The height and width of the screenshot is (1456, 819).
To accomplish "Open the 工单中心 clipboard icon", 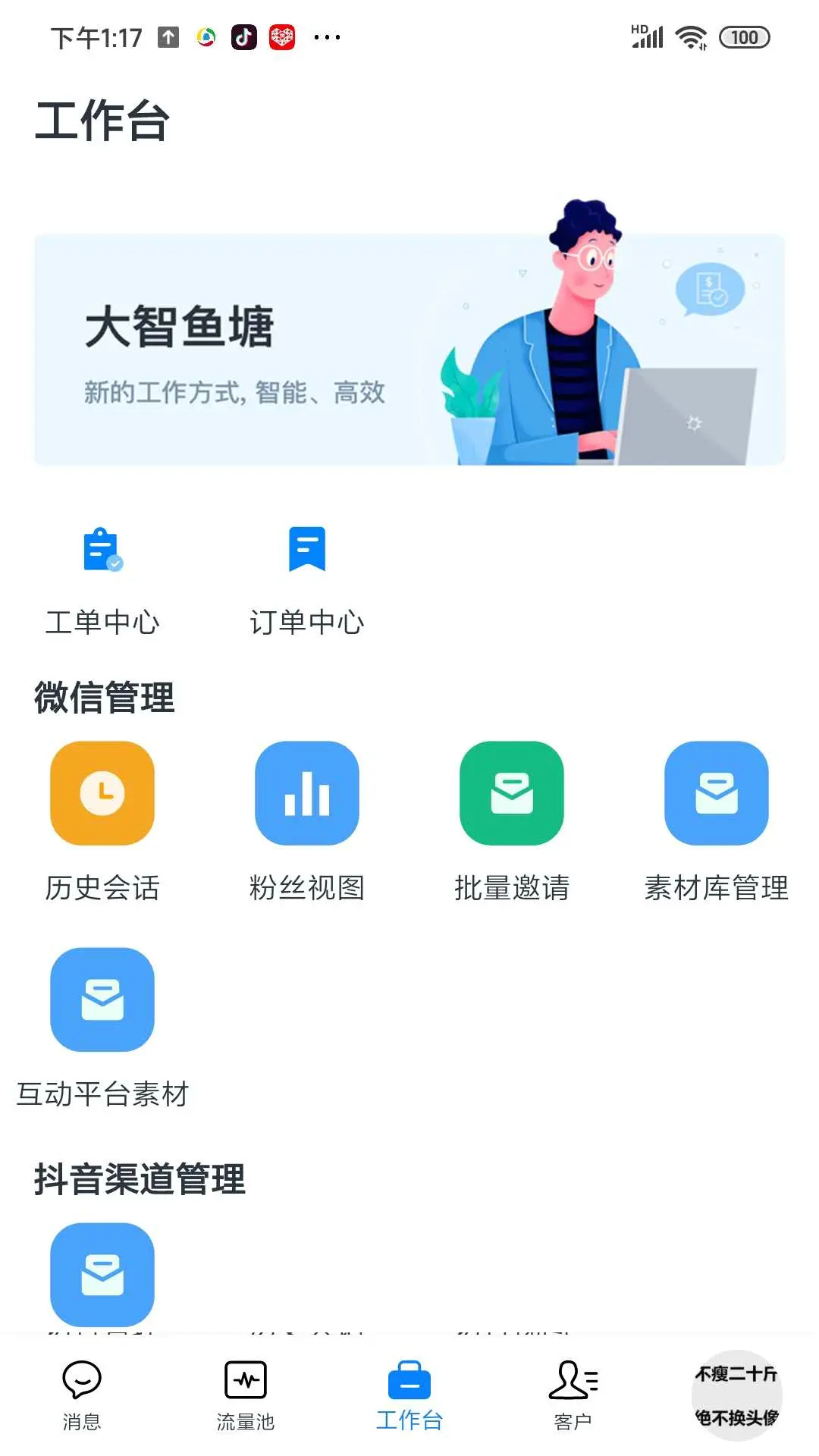I will point(102,550).
